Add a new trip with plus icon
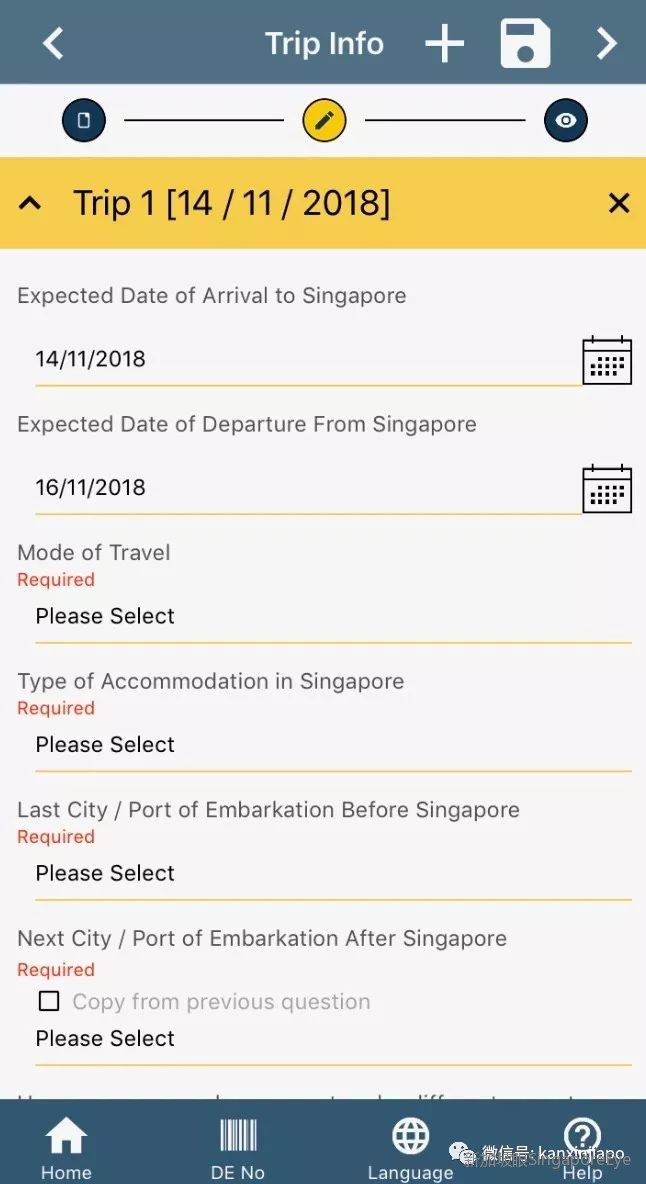Screen dimensions: 646x1184 (444, 44)
